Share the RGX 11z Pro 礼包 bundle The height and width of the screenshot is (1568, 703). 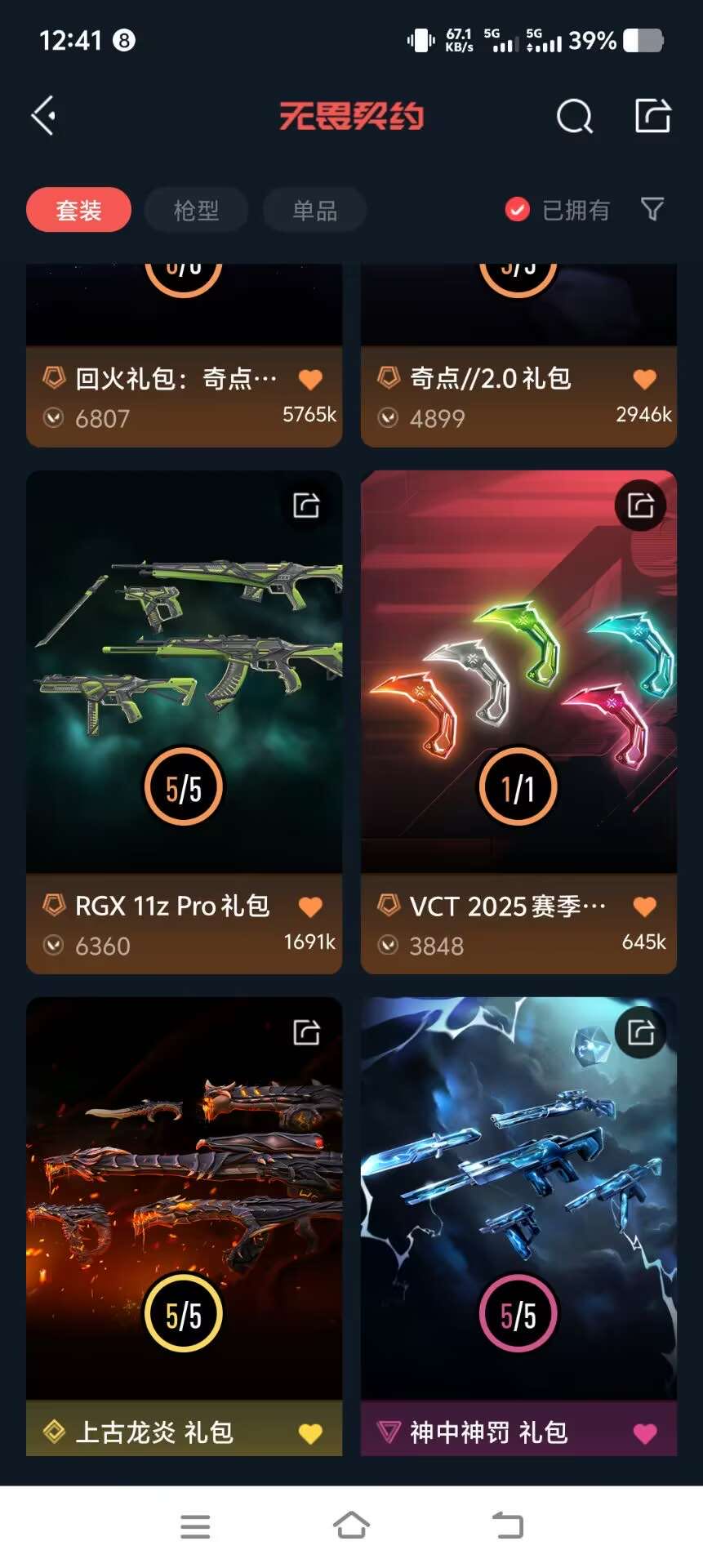click(x=306, y=506)
